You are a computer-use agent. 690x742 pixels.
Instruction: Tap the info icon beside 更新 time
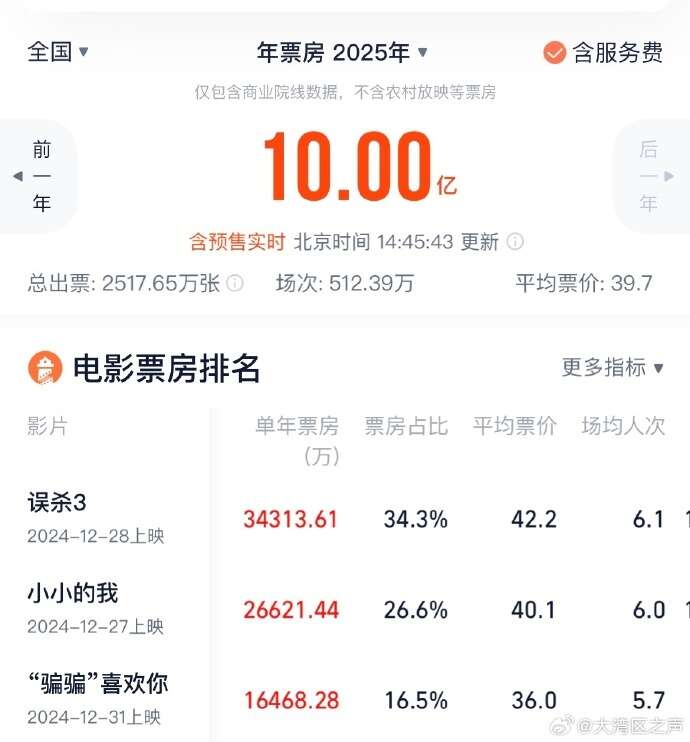pos(515,242)
